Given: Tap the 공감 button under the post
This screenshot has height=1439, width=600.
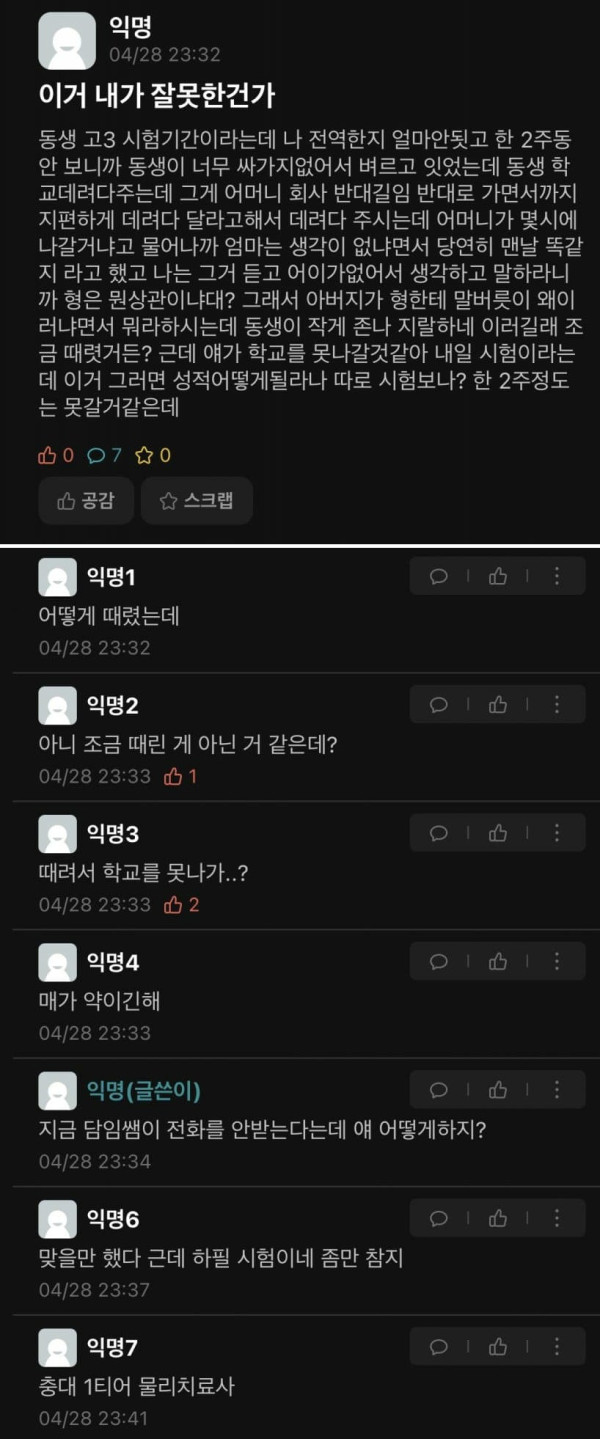Looking at the screenshot, I should pos(86,501).
